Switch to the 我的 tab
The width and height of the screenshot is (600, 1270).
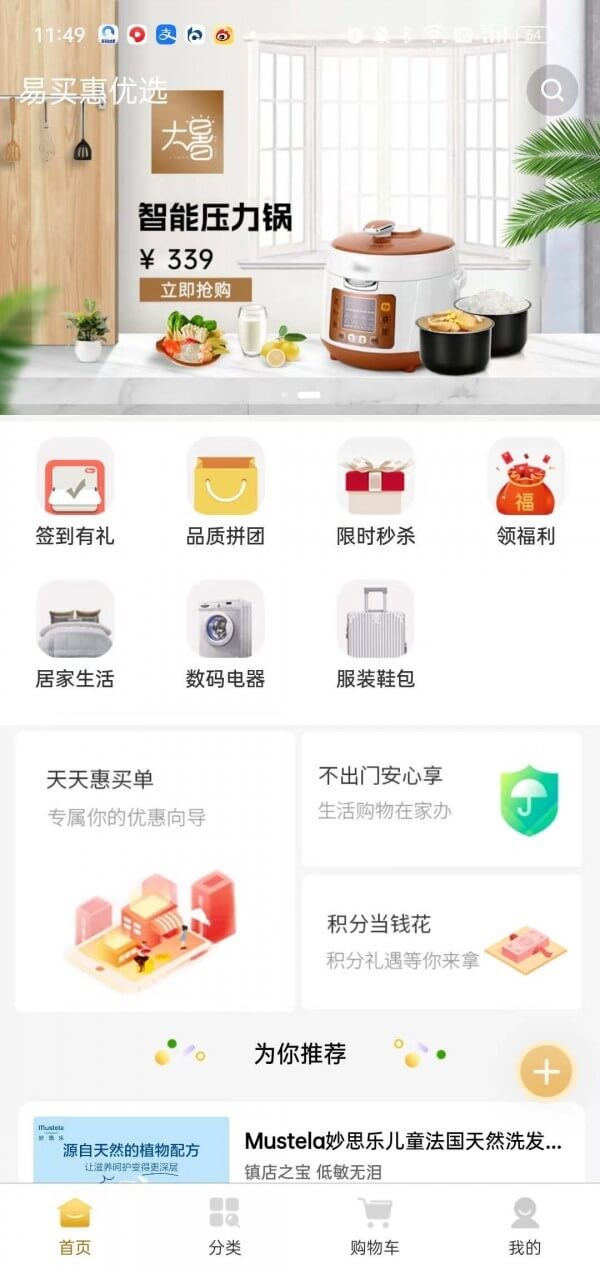525,1226
